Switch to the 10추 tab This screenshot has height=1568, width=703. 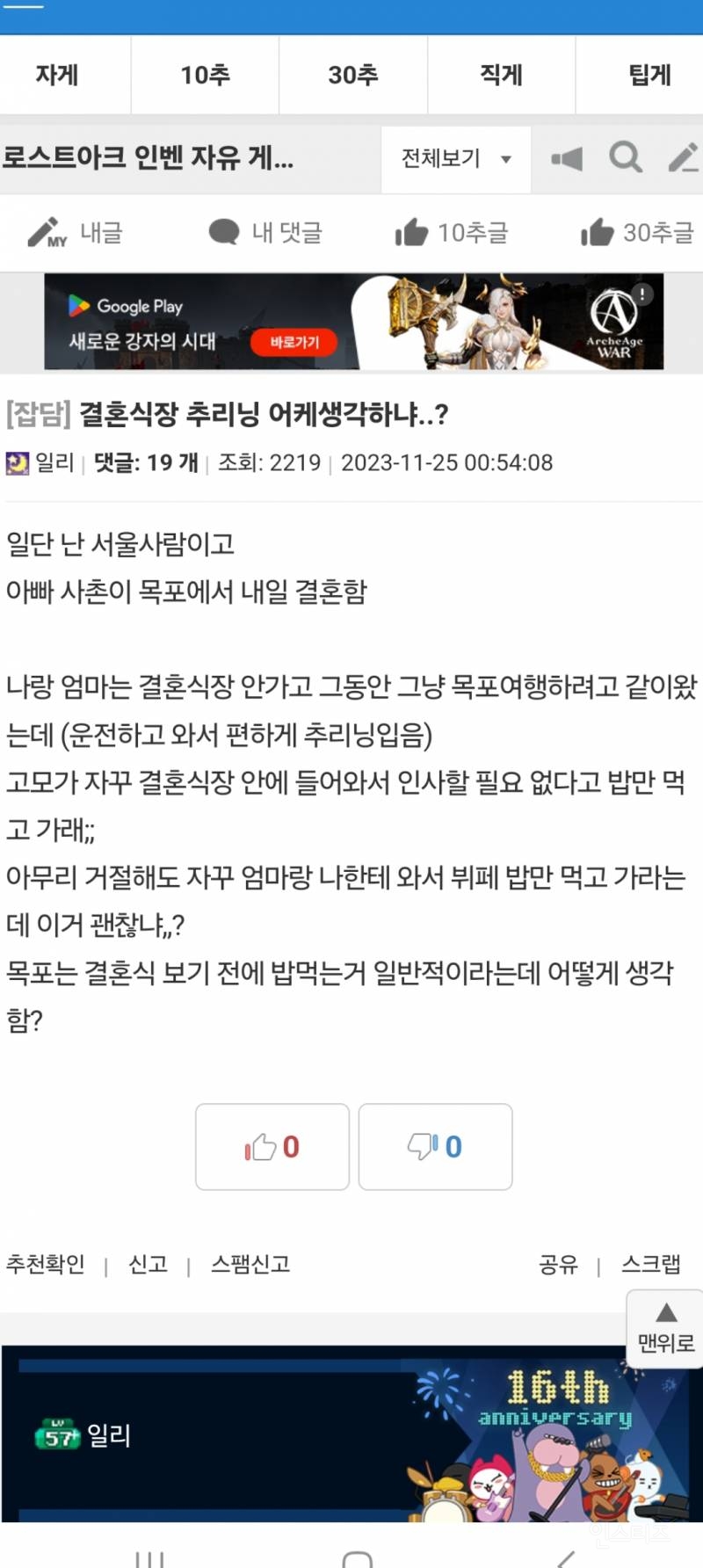pos(205,76)
